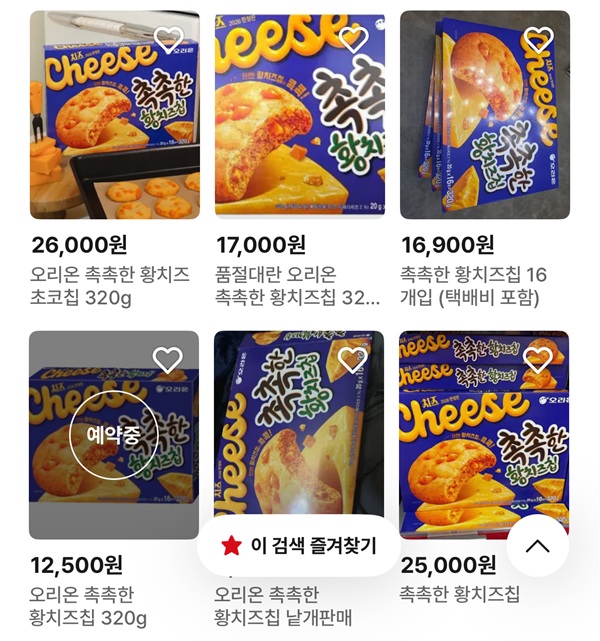Add this search to favorites
600x641 pixels.
click(300, 546)
